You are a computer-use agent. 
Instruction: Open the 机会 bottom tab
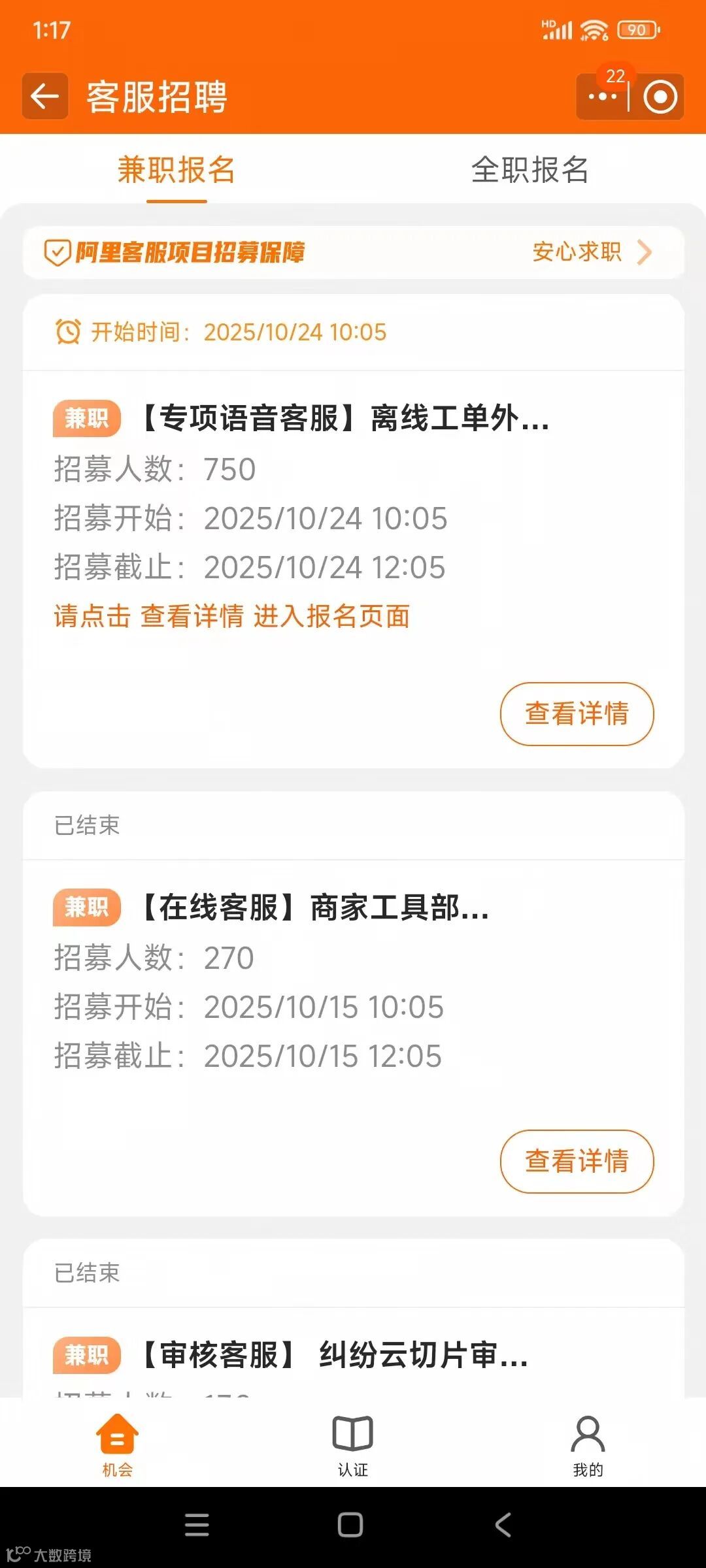click(x=118, y=1445)
